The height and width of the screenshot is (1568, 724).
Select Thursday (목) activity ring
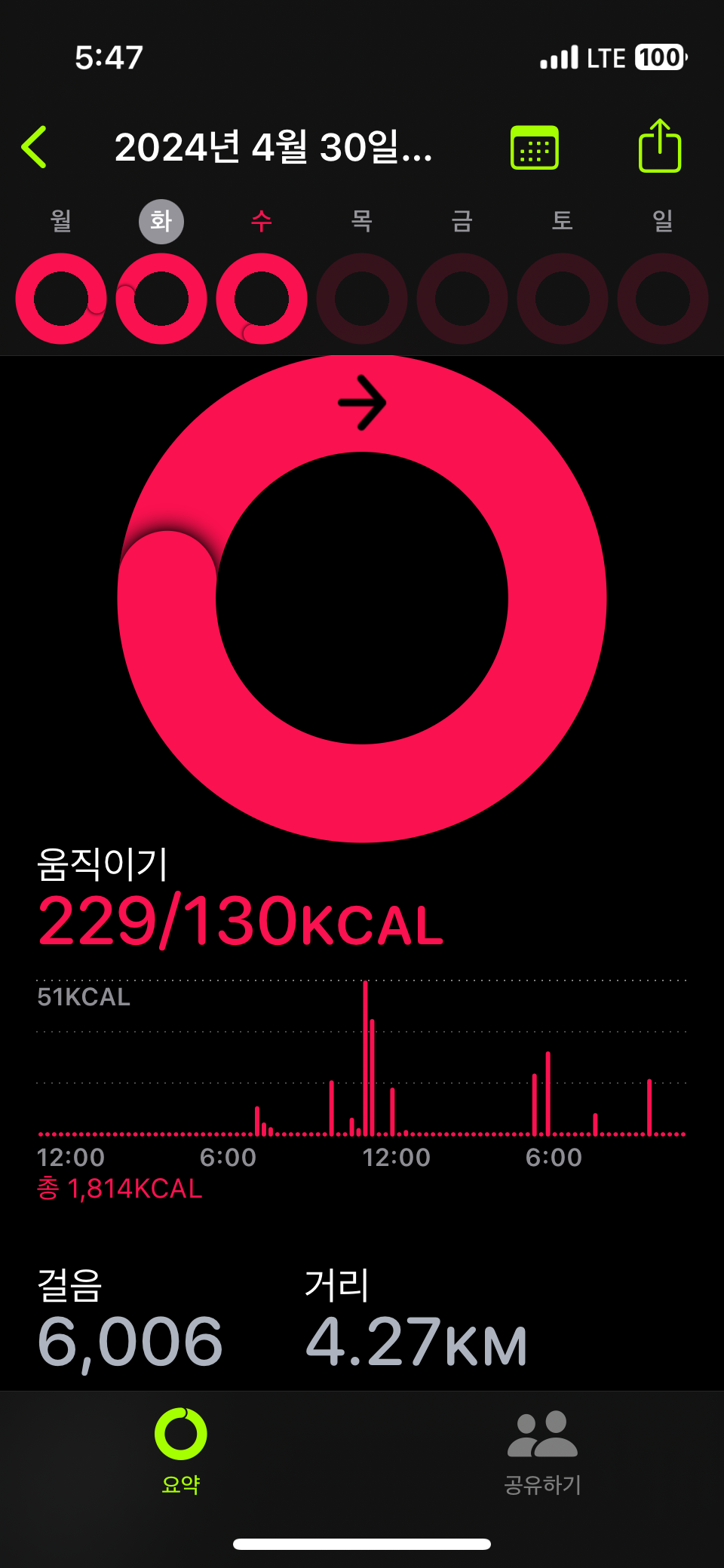point(362,299)
